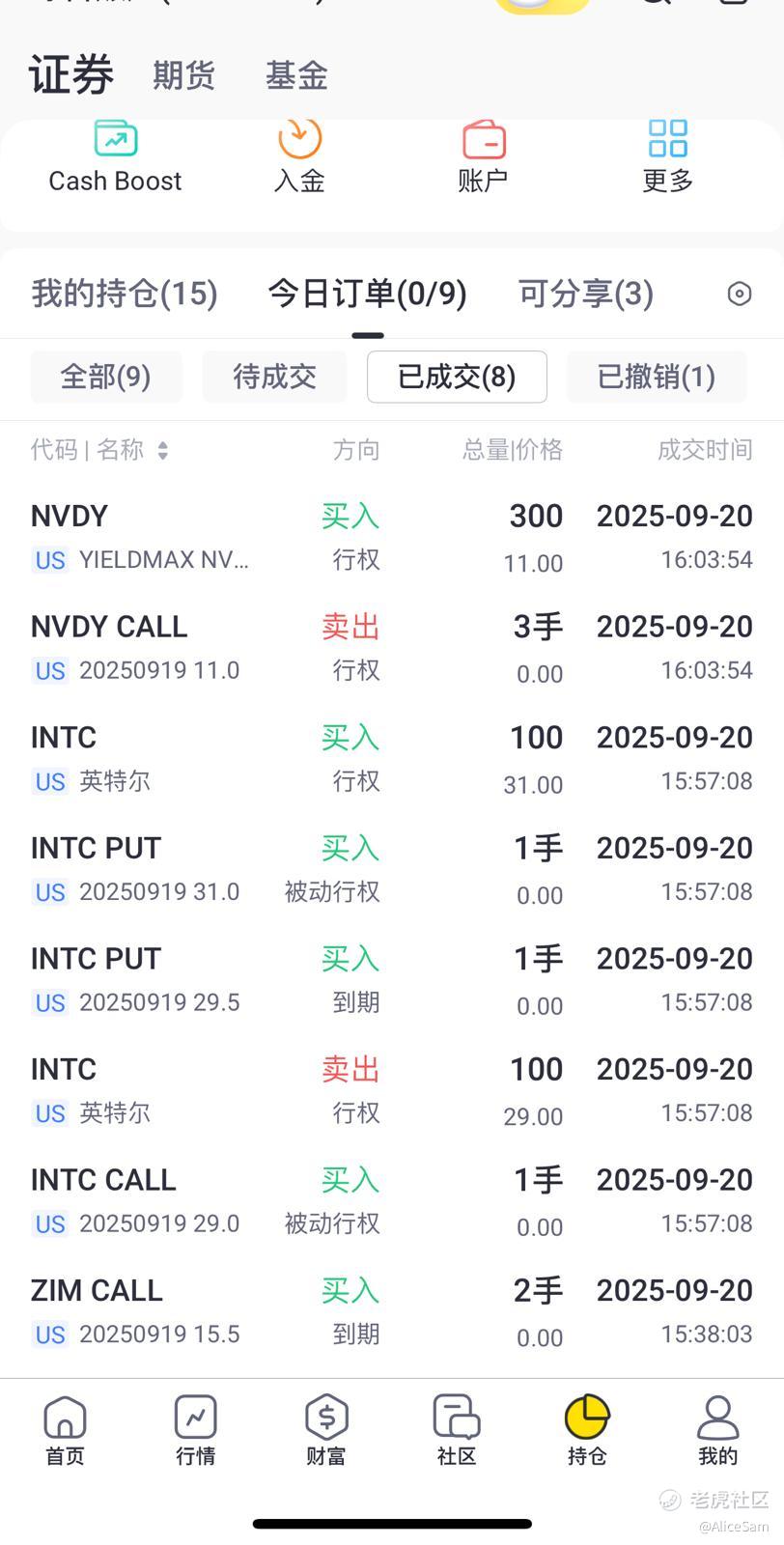Sort orders by 代码 | 名称
The height and width of the screenshot is (1545, 784).
click(x=99, y=450)
